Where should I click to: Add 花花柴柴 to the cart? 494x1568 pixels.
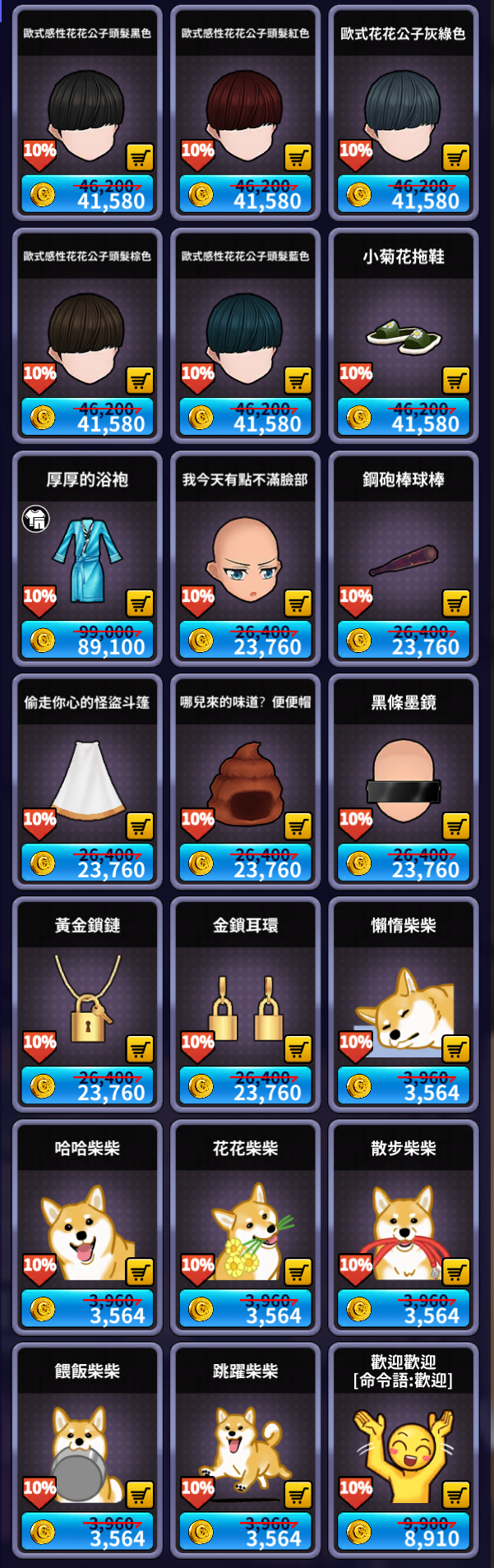(x=298, y=1271)
